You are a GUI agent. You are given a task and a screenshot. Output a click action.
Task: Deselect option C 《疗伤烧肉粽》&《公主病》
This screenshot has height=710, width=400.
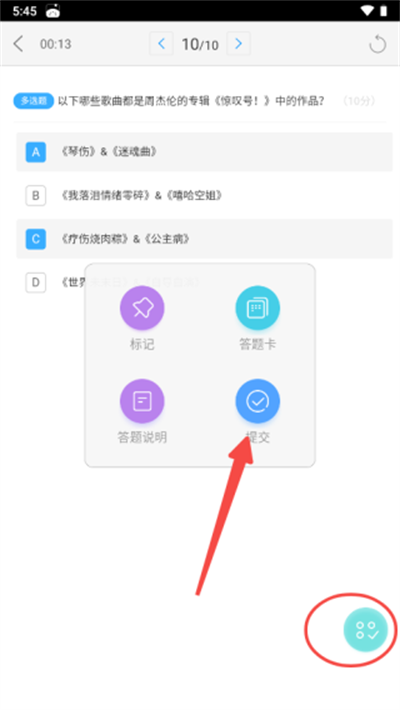pos(204,239)
